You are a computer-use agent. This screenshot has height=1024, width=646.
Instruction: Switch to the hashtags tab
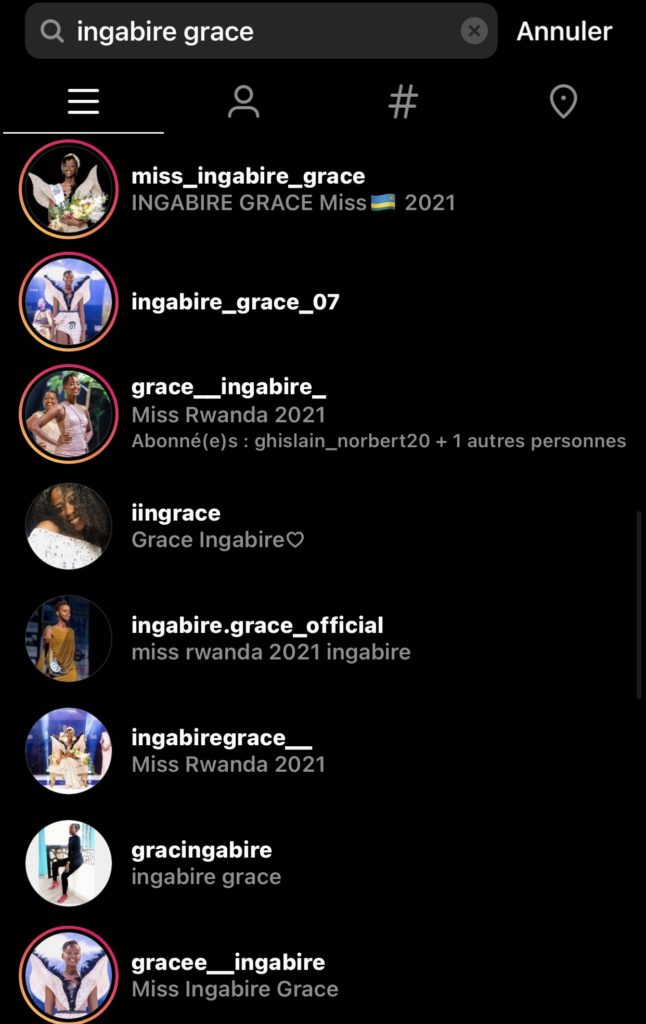[403, 101]
